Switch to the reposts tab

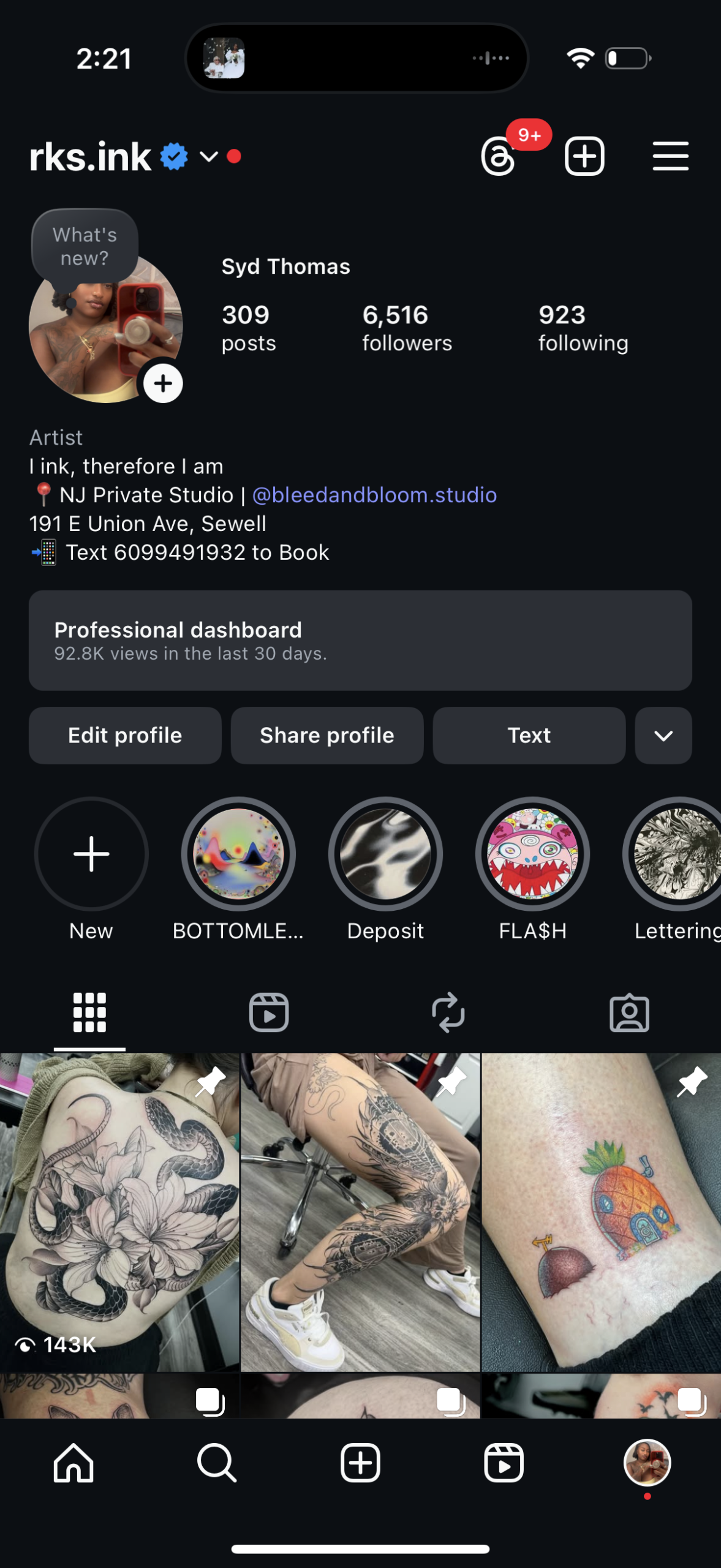click(x=448, y=1012)
